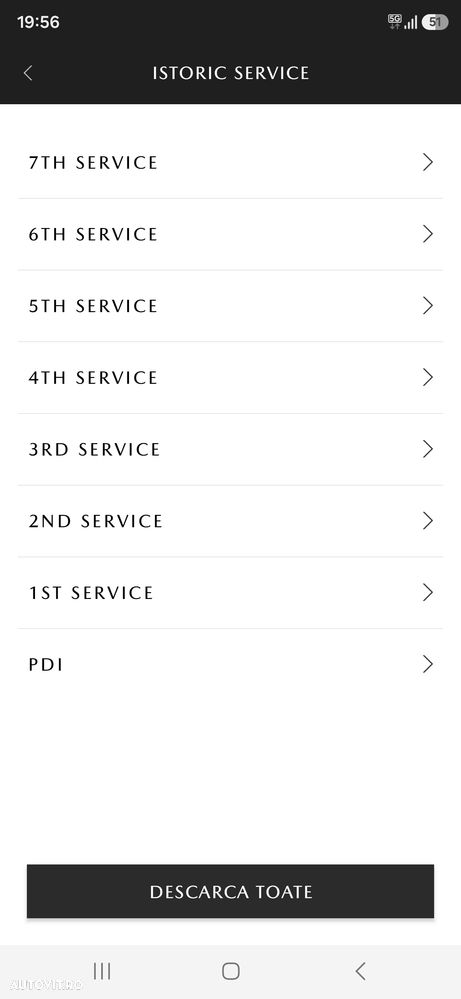The width and height of the screenshot is (461, 999).
Task: Open the 6TH SERVICE record
Action: 230,234
